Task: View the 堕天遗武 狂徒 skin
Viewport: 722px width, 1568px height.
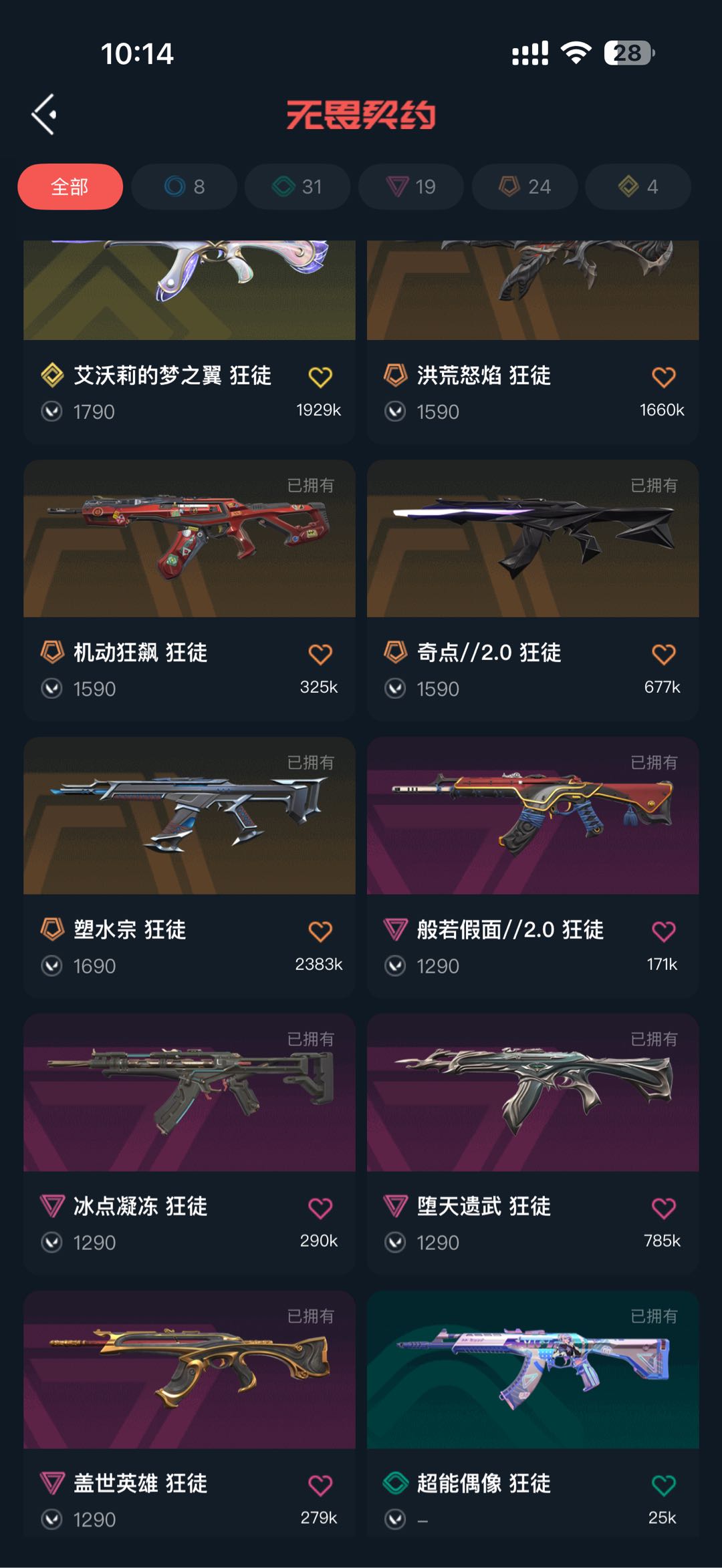Action: [533, 1144]
